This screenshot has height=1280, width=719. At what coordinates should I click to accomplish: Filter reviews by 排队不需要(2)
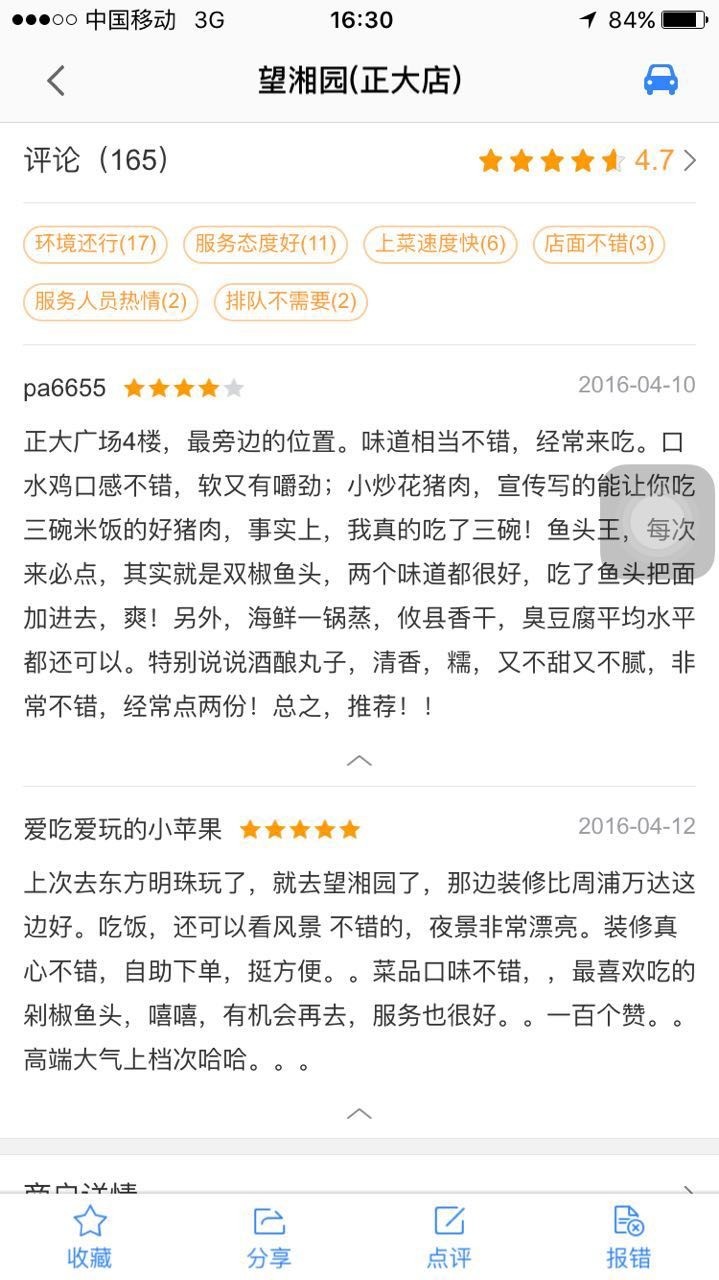tap(291, 301)
